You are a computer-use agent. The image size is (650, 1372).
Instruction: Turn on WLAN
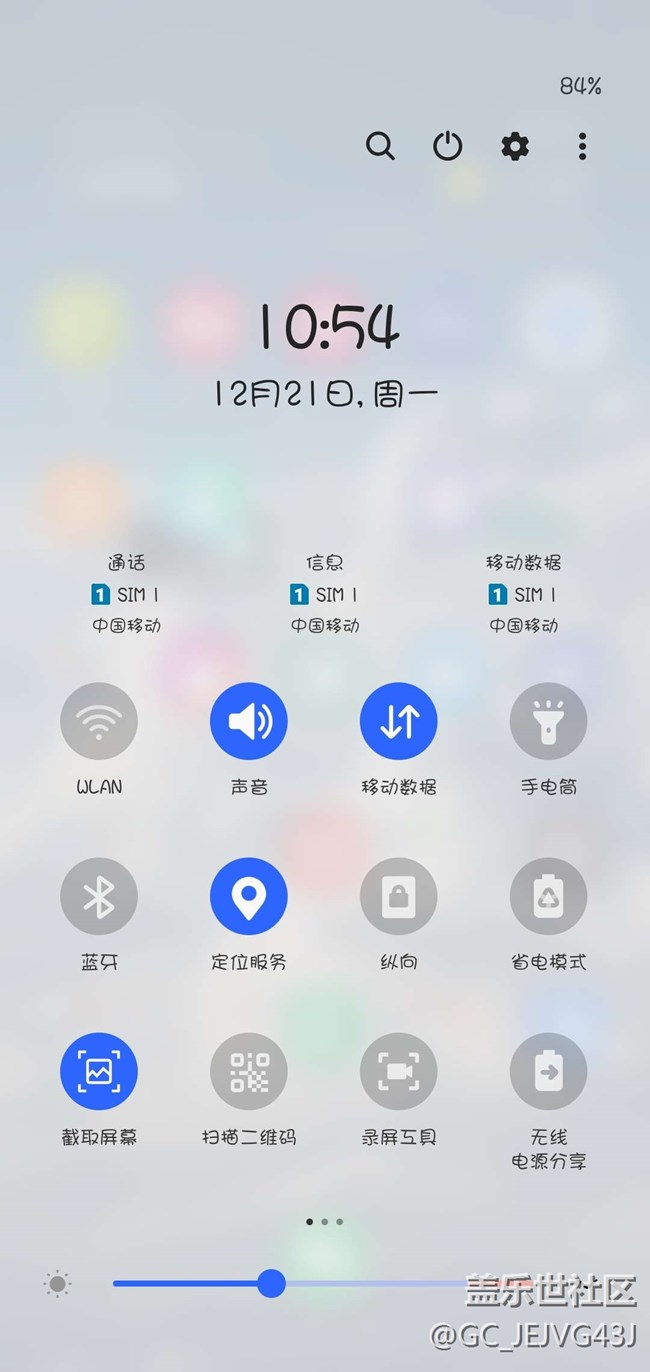click(x=99, y=721)
